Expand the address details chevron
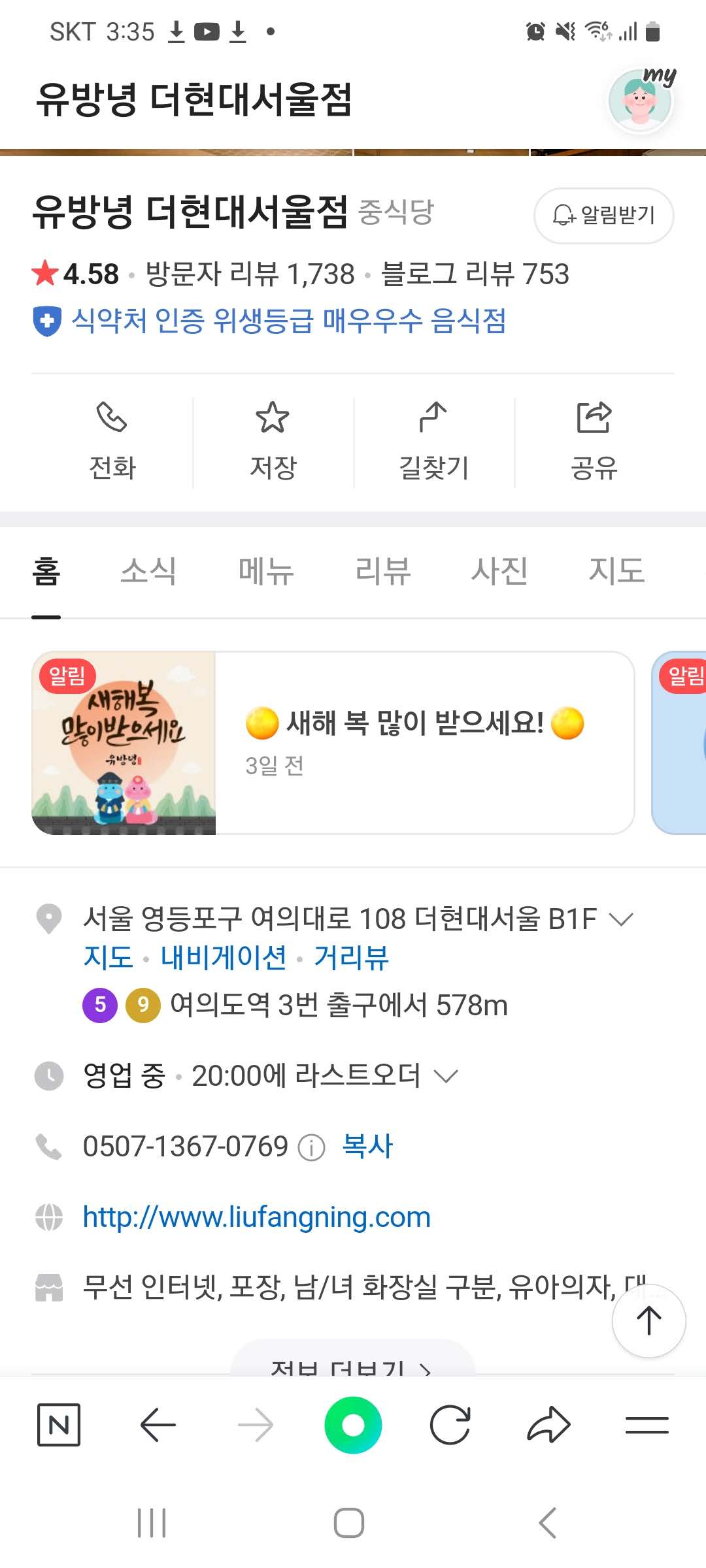The height and width of the screenshot is (1568, 706). click(621, 919)
